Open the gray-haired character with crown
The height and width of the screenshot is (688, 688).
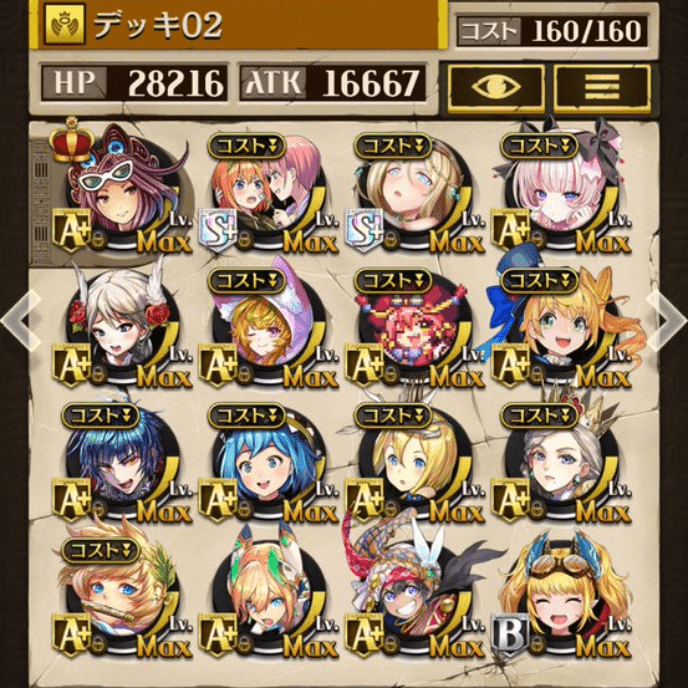click(557, 462)
